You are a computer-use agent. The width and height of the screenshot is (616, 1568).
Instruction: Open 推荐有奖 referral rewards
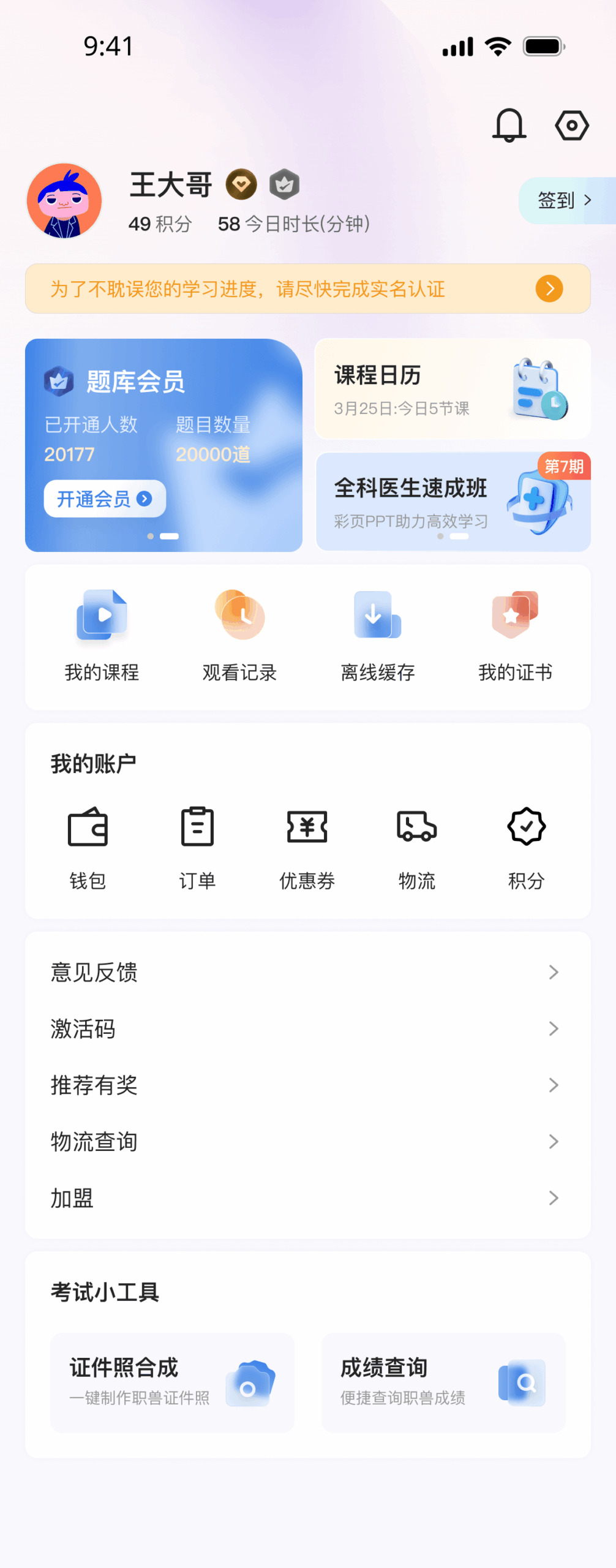pyautogui.click(x=307, y=1085)
